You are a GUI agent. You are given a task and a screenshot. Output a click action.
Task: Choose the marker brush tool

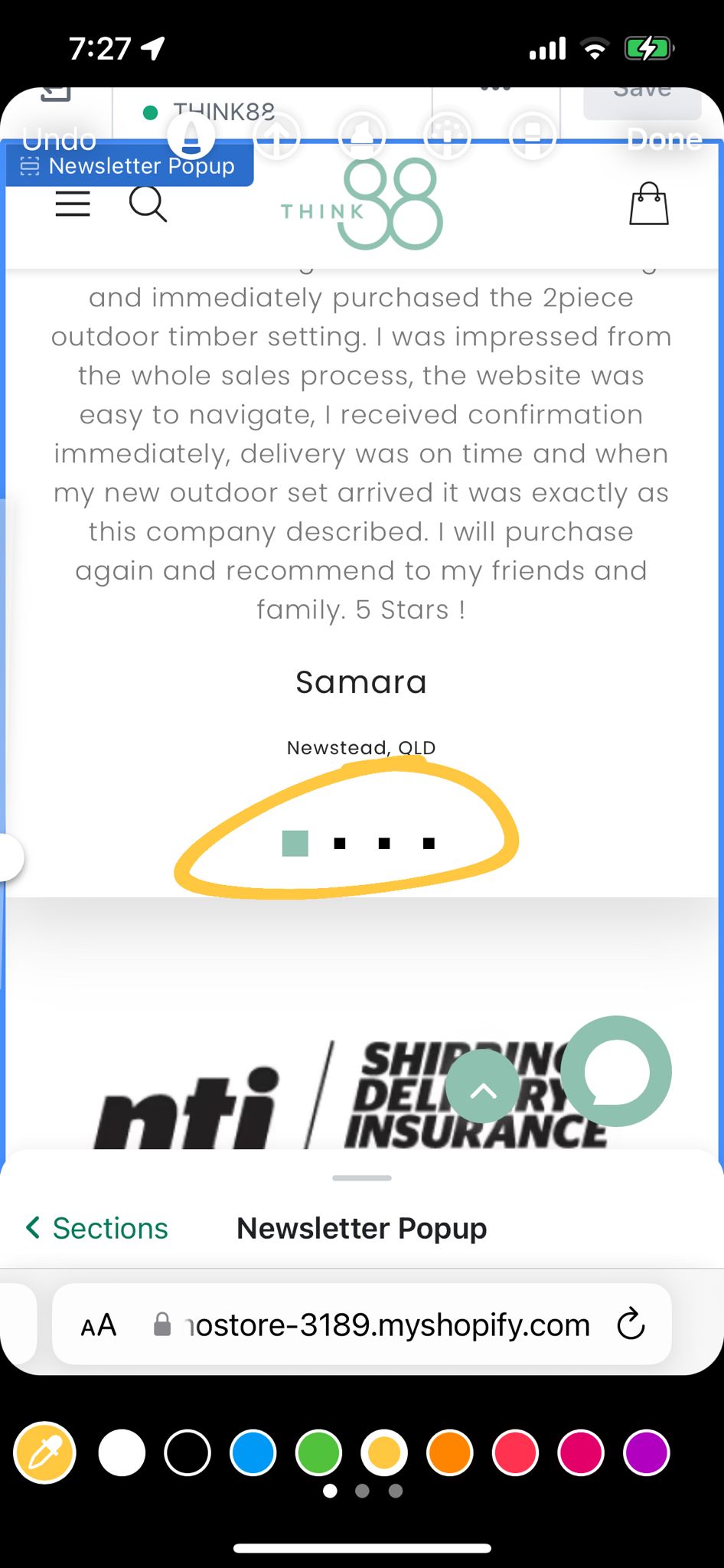(363, 138)
